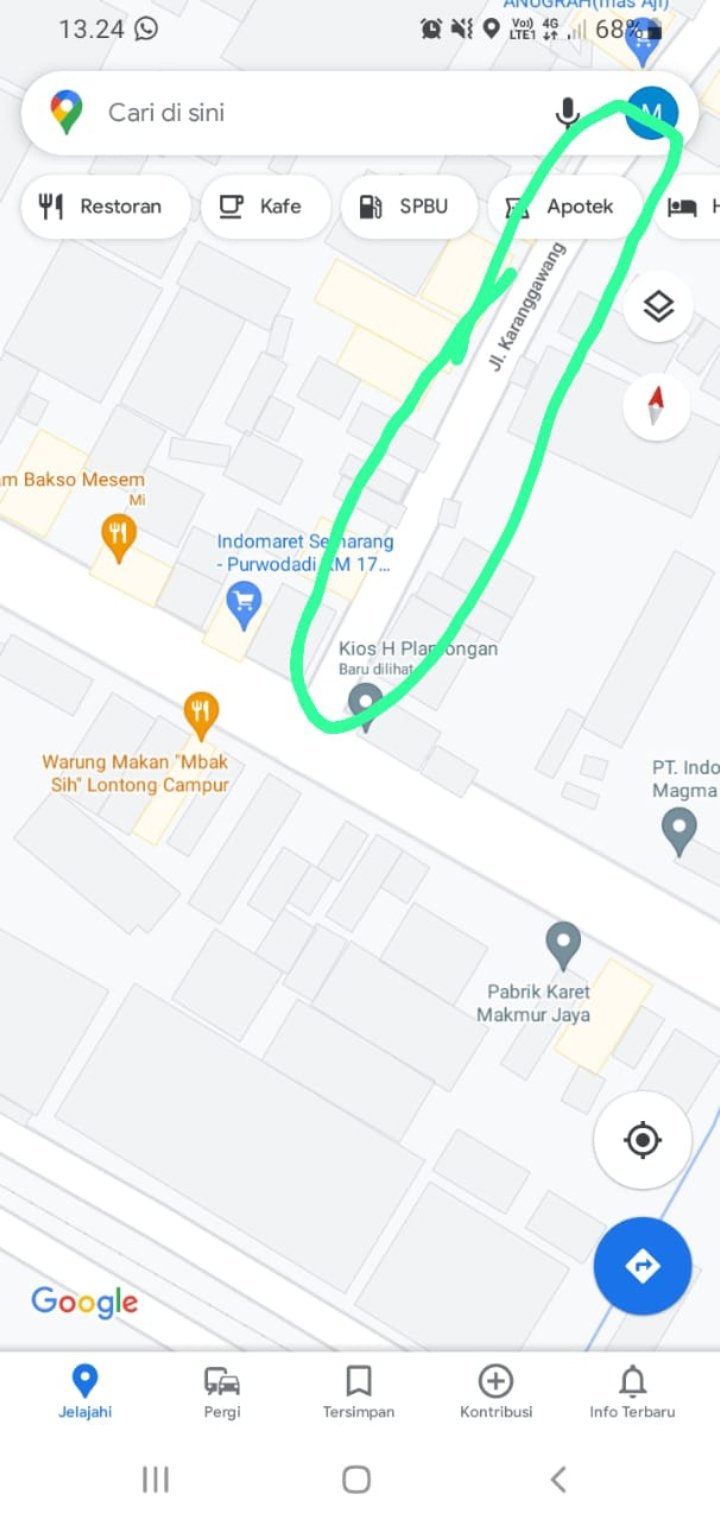Select the Kafe filter chip
This screenshot has width=720, height=1520.
[265, 207]
